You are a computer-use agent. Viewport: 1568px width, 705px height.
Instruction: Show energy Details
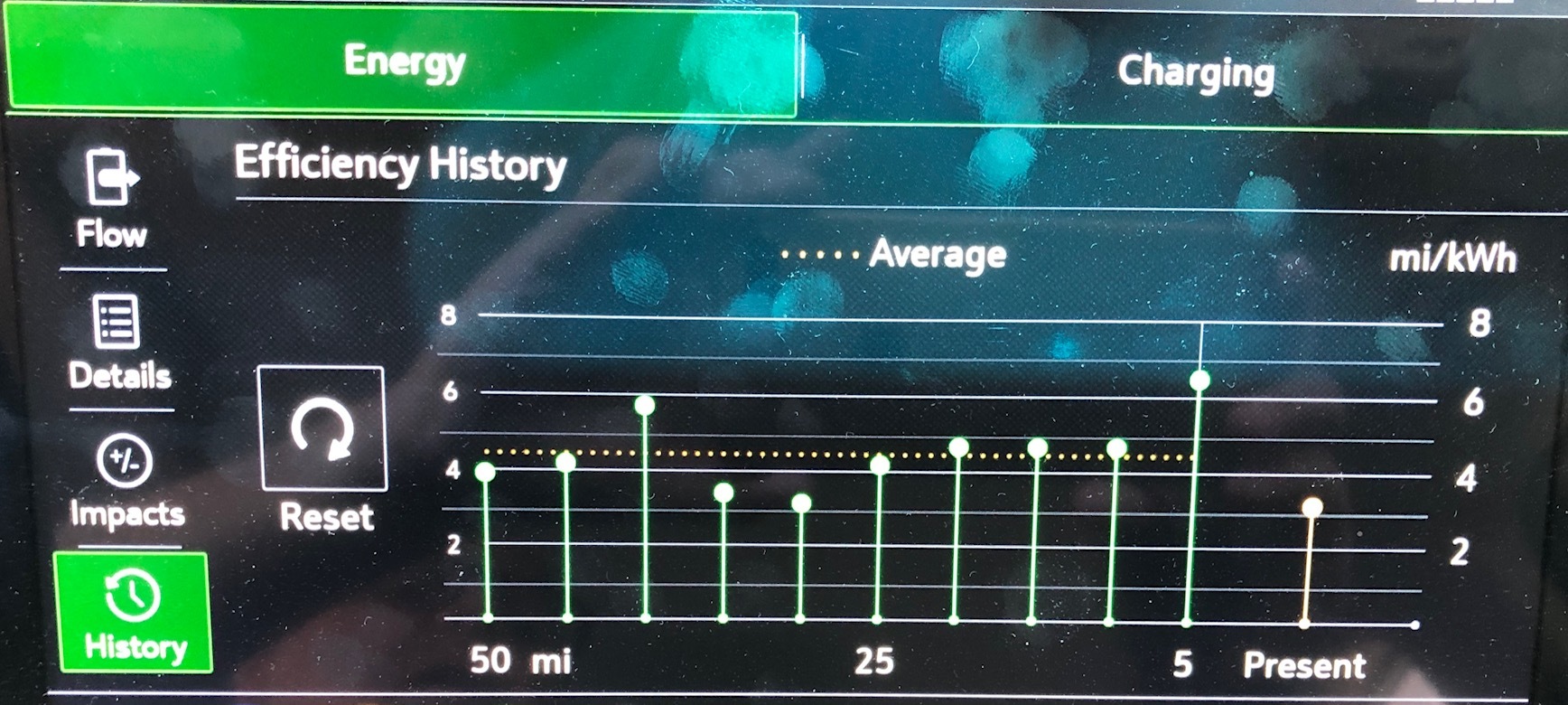click(x=118, y=342)
